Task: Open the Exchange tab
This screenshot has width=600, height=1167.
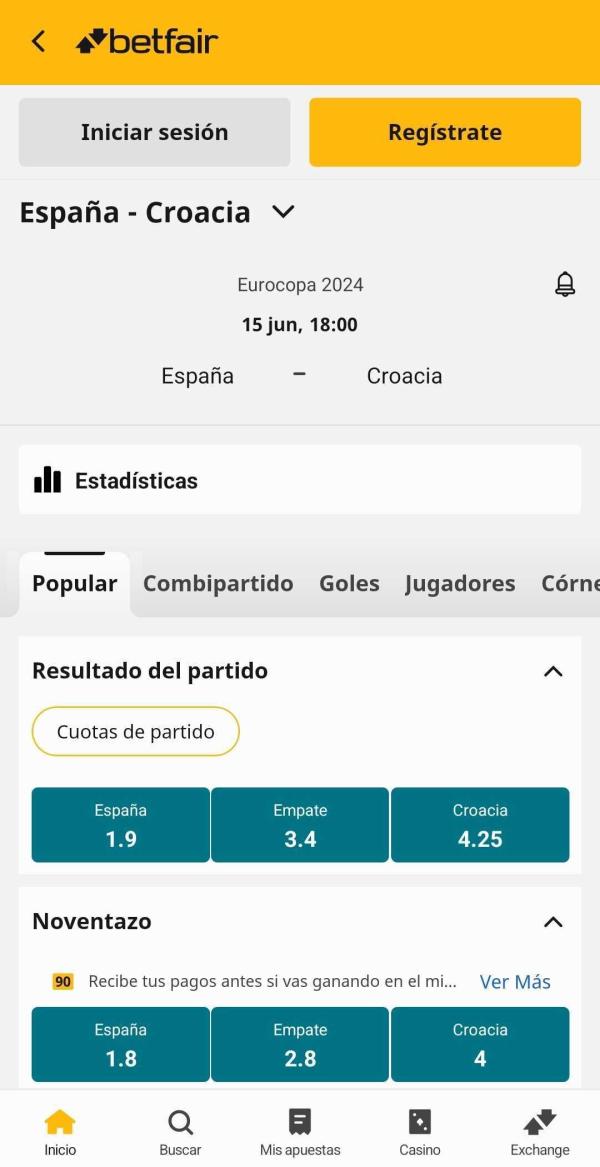Action: [x=540, y=1133]
